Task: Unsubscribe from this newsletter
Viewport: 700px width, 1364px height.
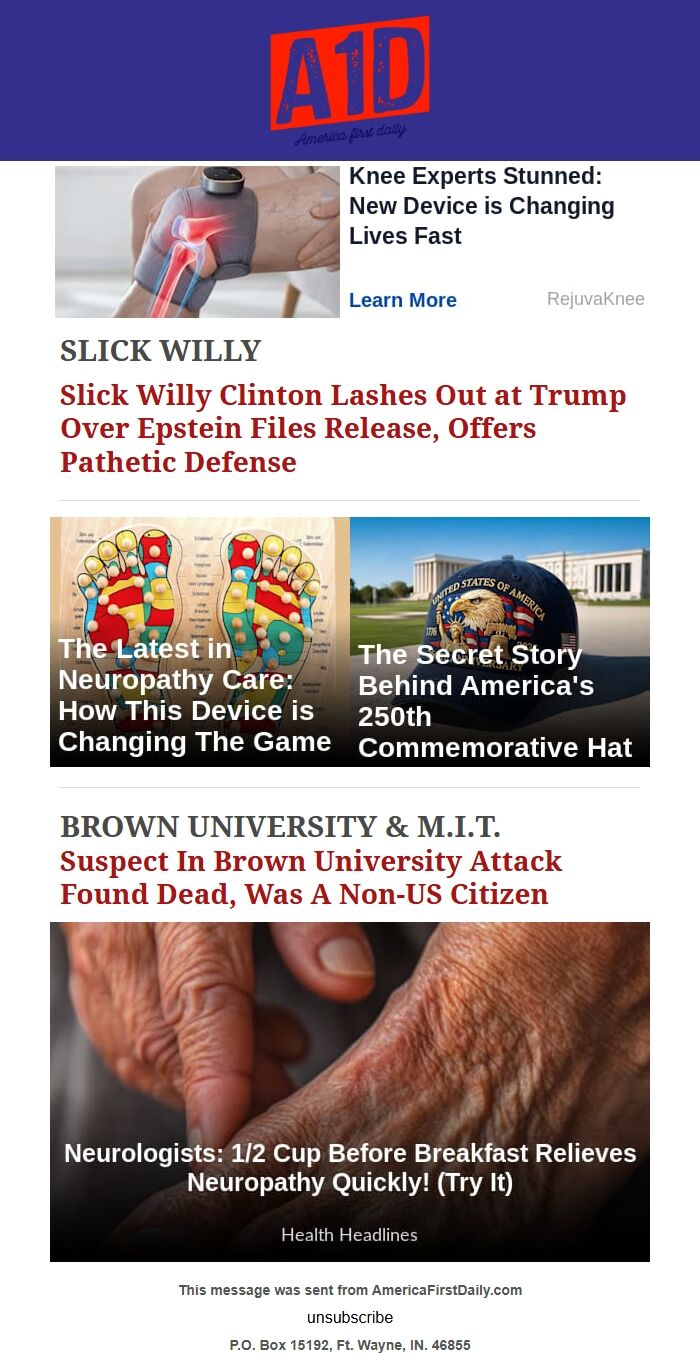Action: pos(350,1317)
